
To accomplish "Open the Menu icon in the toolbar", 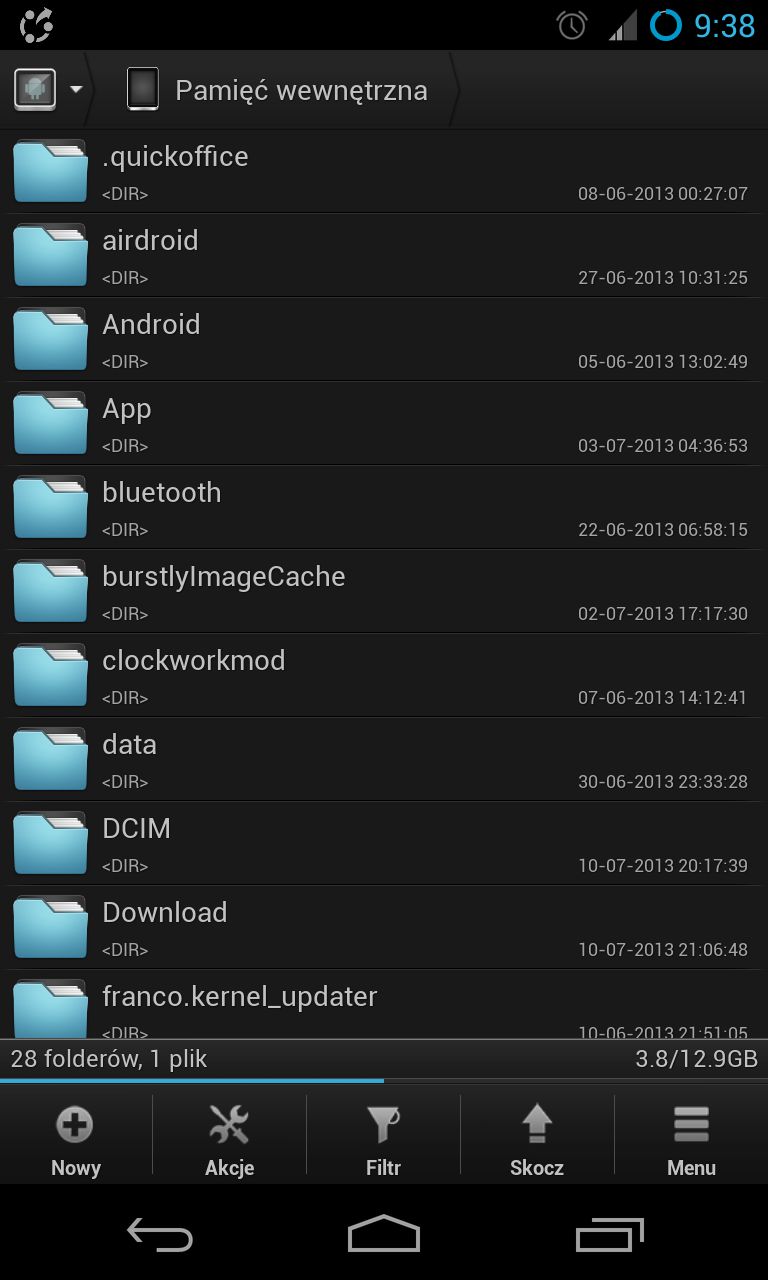I will [691, 1125].
